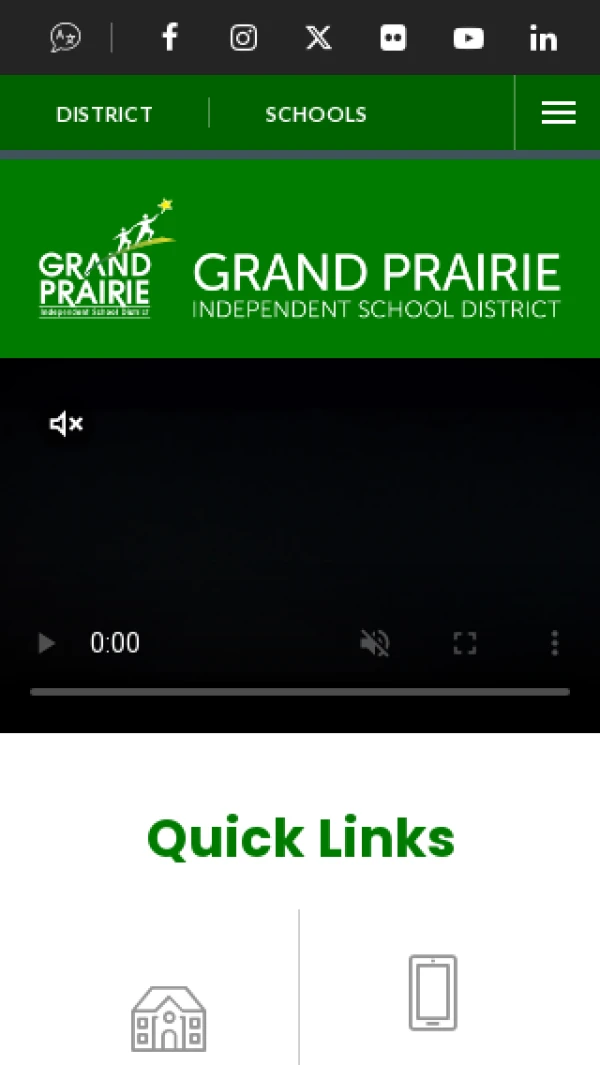
Task: Open the Flickr photo page
Action: [393, 38]
